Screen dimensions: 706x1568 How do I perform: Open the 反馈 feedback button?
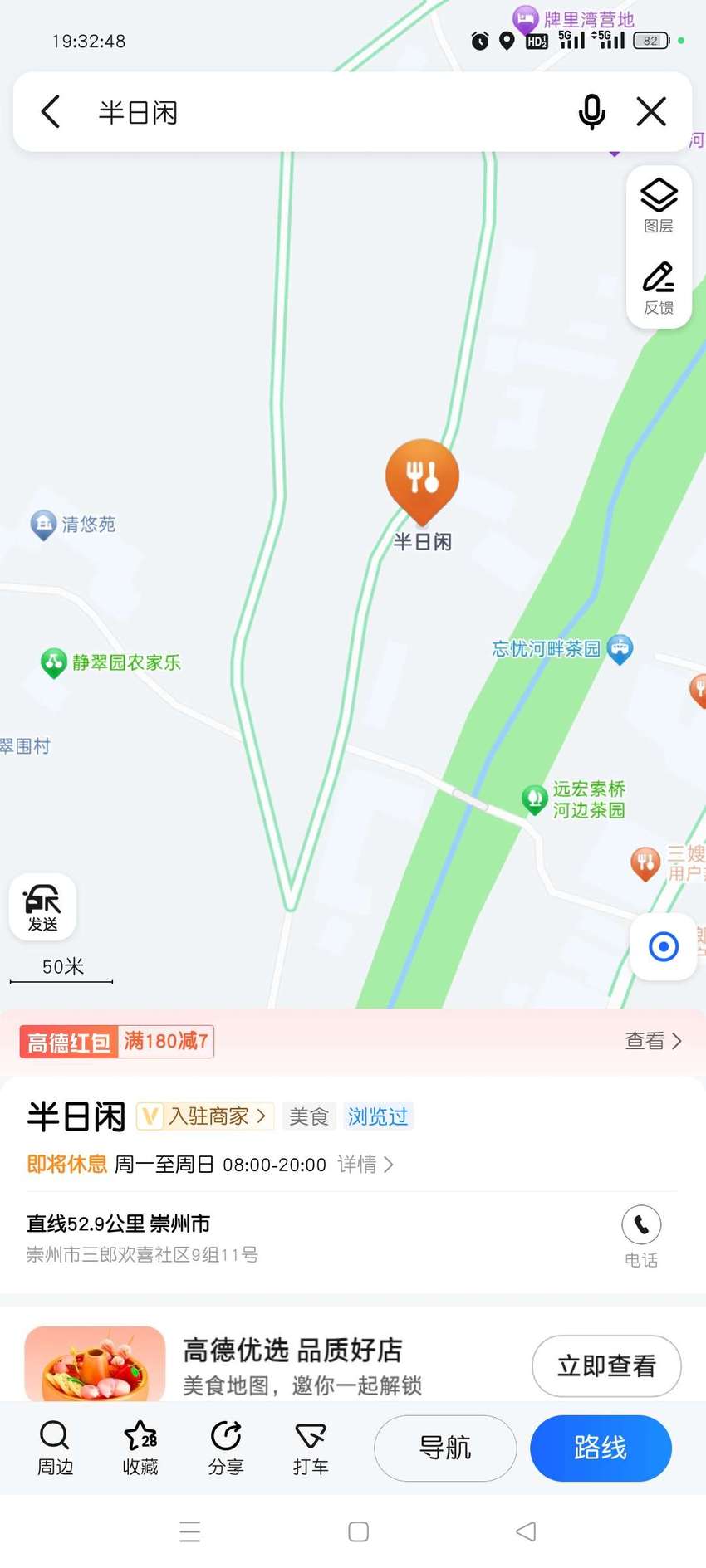click(659, 288)
